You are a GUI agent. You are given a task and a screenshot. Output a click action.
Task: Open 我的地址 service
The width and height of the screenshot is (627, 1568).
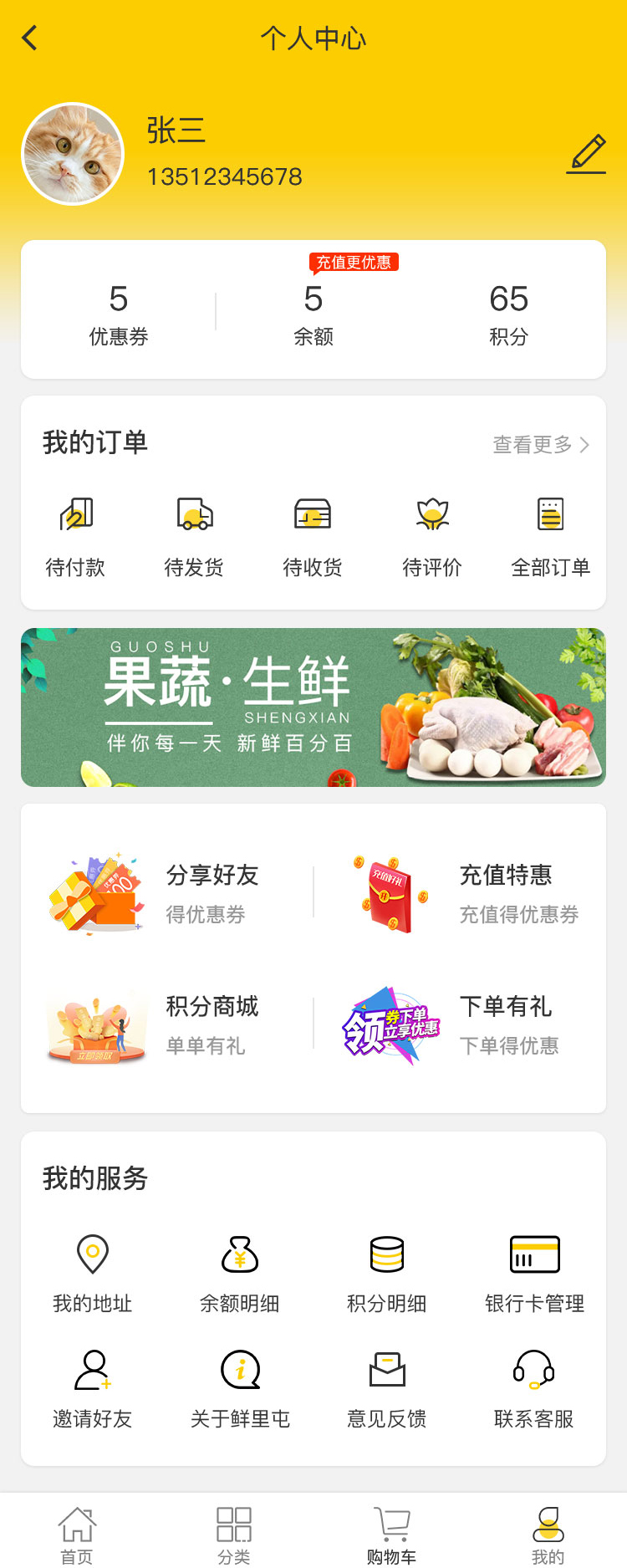point(93,1273)
